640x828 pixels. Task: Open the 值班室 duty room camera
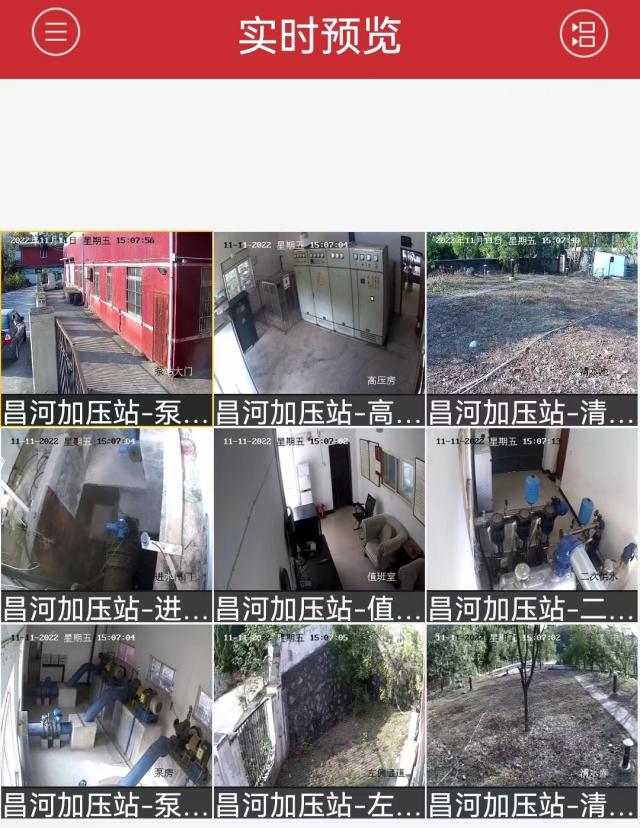(319, 510)
